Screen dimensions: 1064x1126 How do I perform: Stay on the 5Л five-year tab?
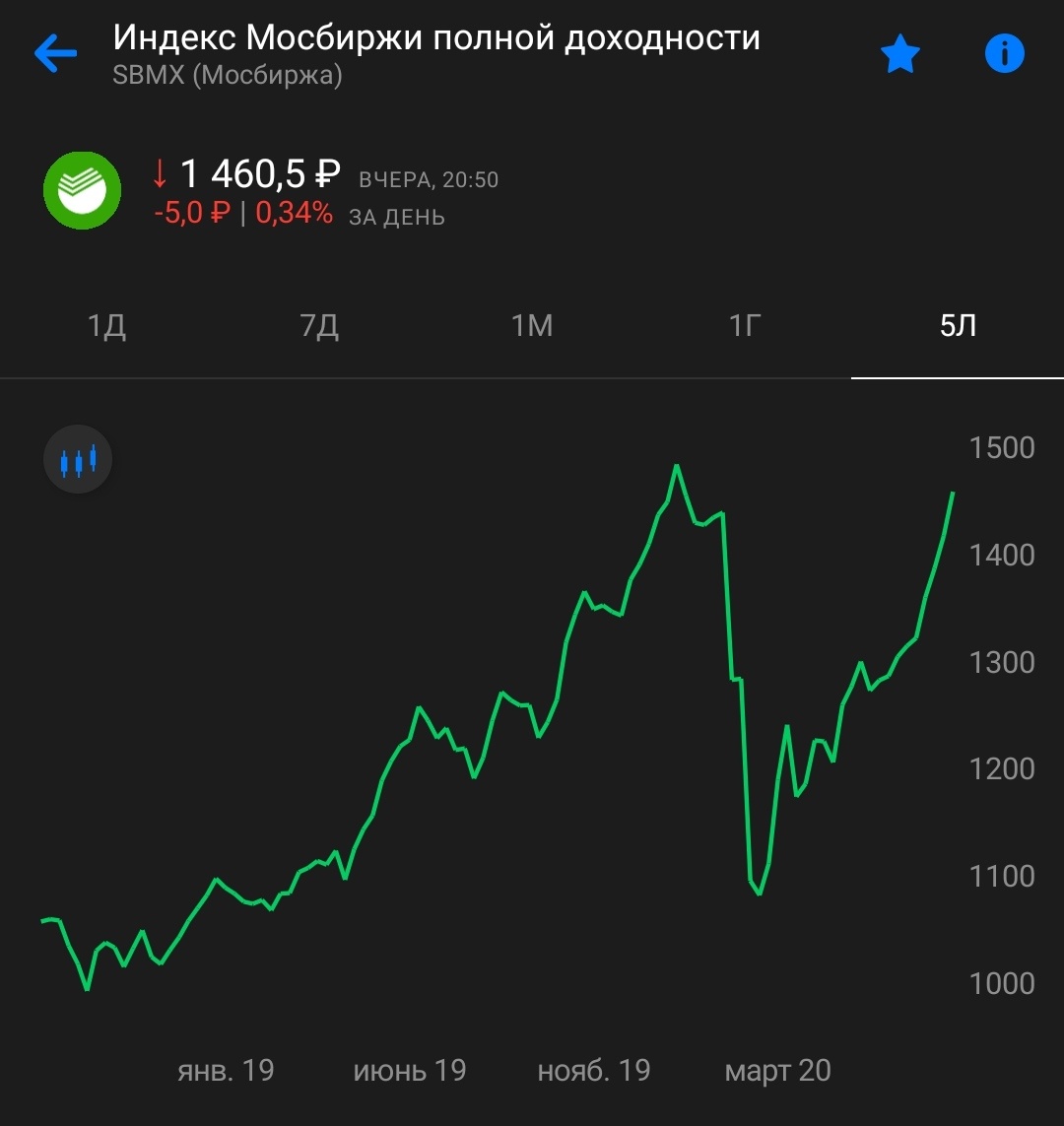(x=957, y=326)
